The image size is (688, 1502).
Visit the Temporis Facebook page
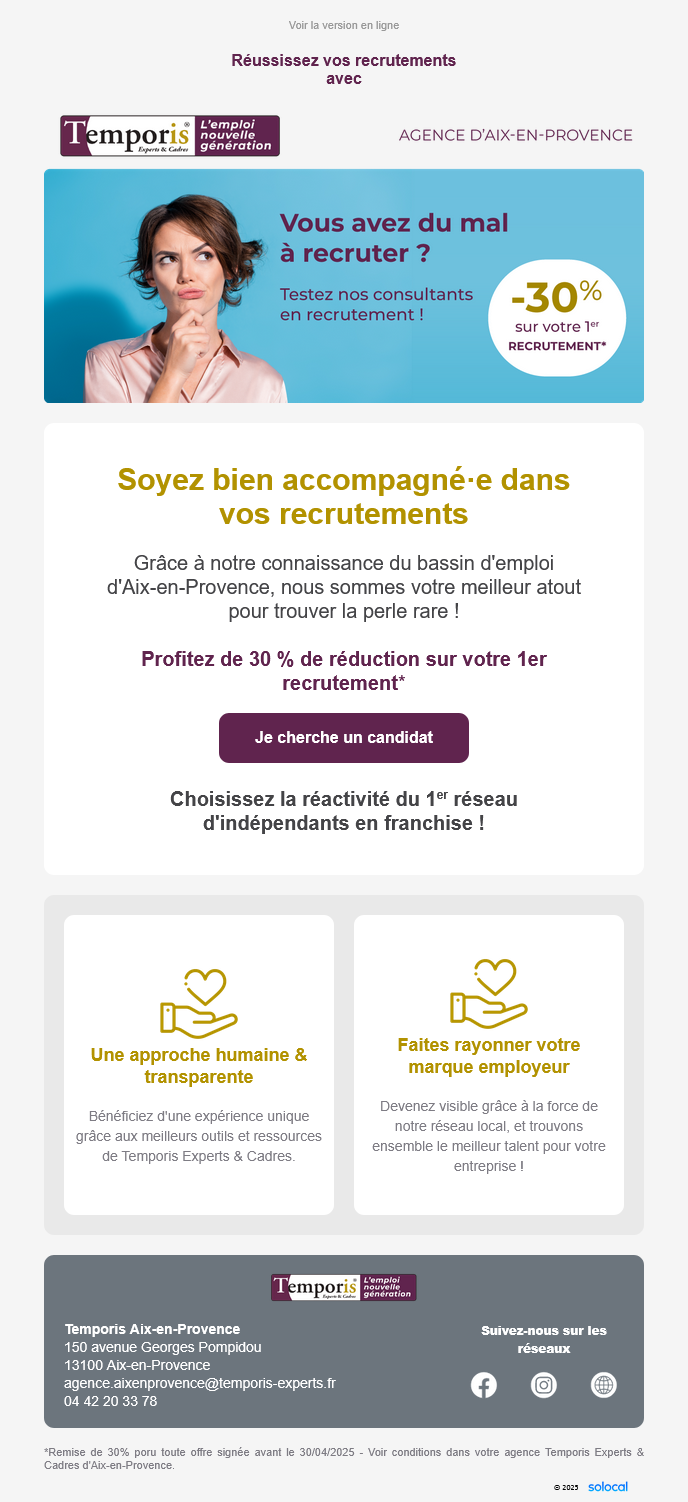(484, 1385)
